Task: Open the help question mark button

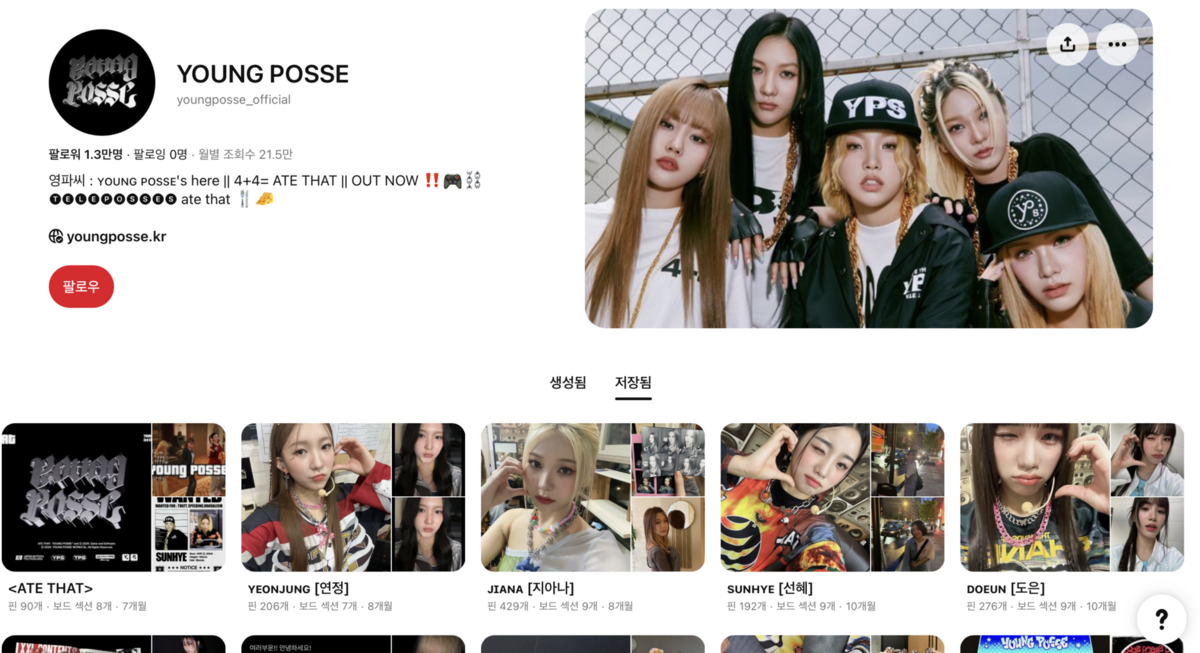Action: [1161, 618]
